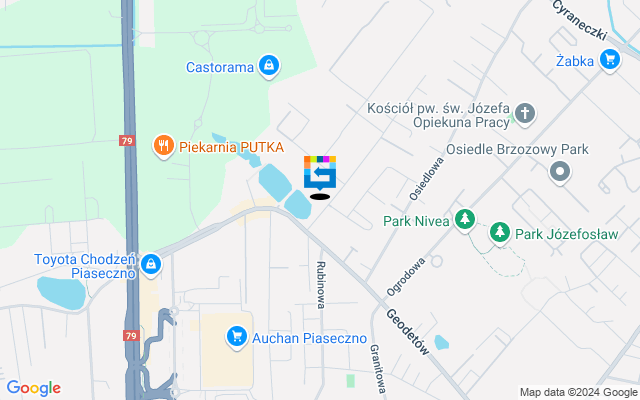The height and width of the screenshot is (400, 640).
Task: Open the Google logo link
Action: coord(34,388)
